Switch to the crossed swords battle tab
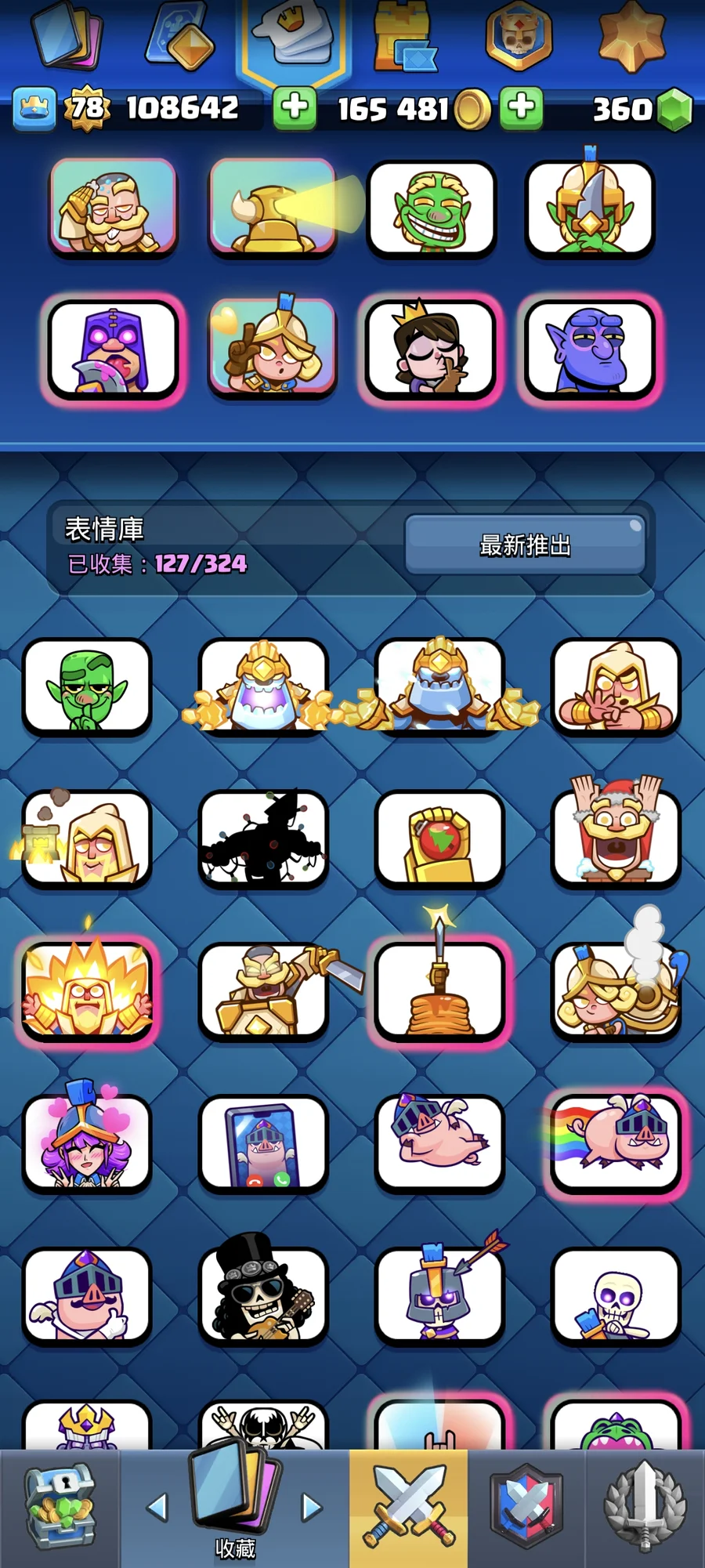 pyautogui.click(x=408, y=1508)
